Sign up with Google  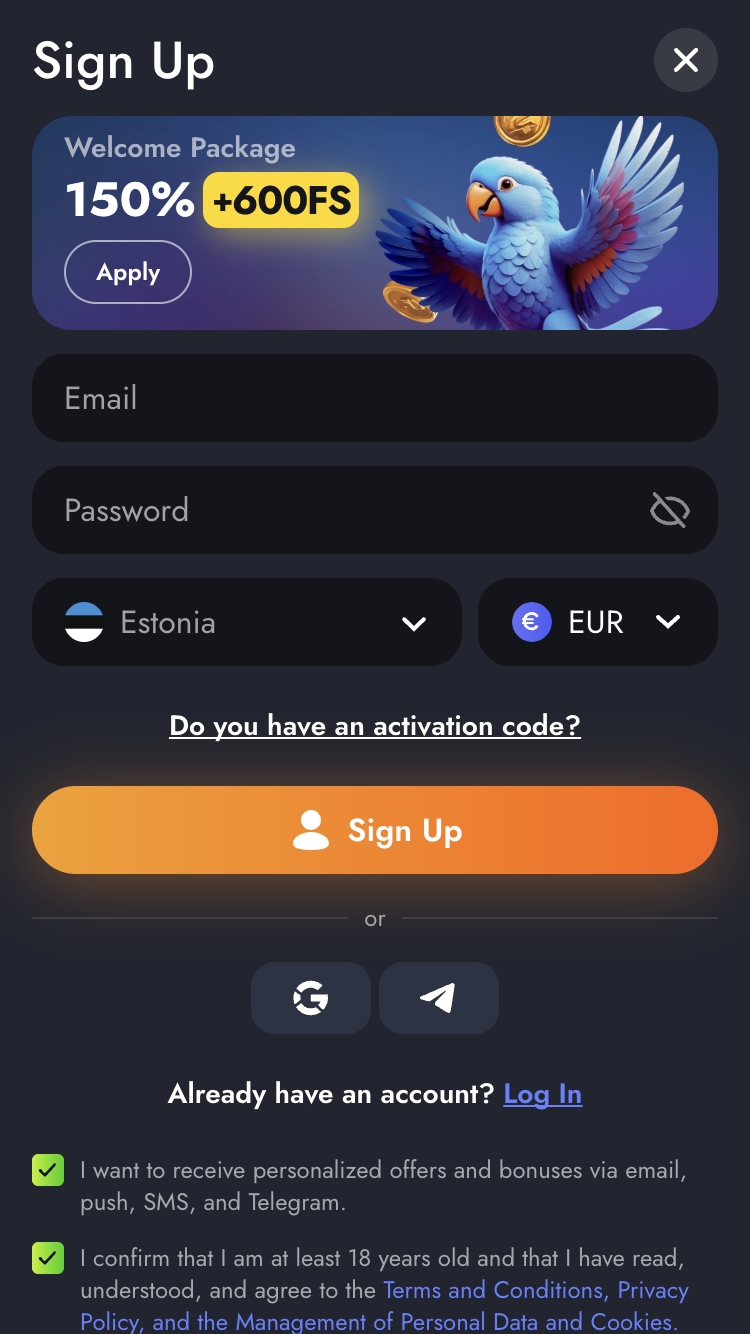tap(311, 998)
